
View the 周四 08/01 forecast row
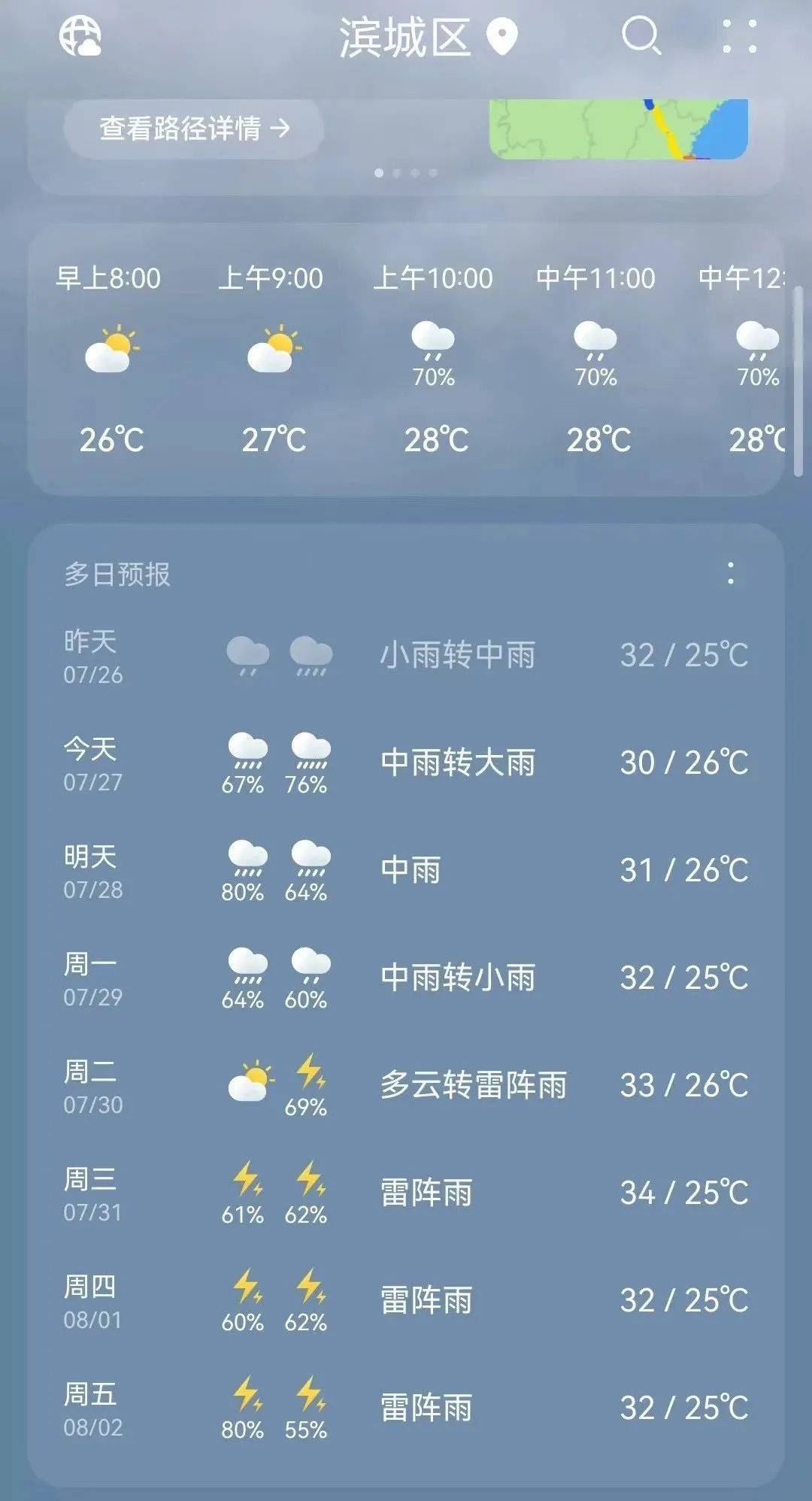coord(406,1300)
